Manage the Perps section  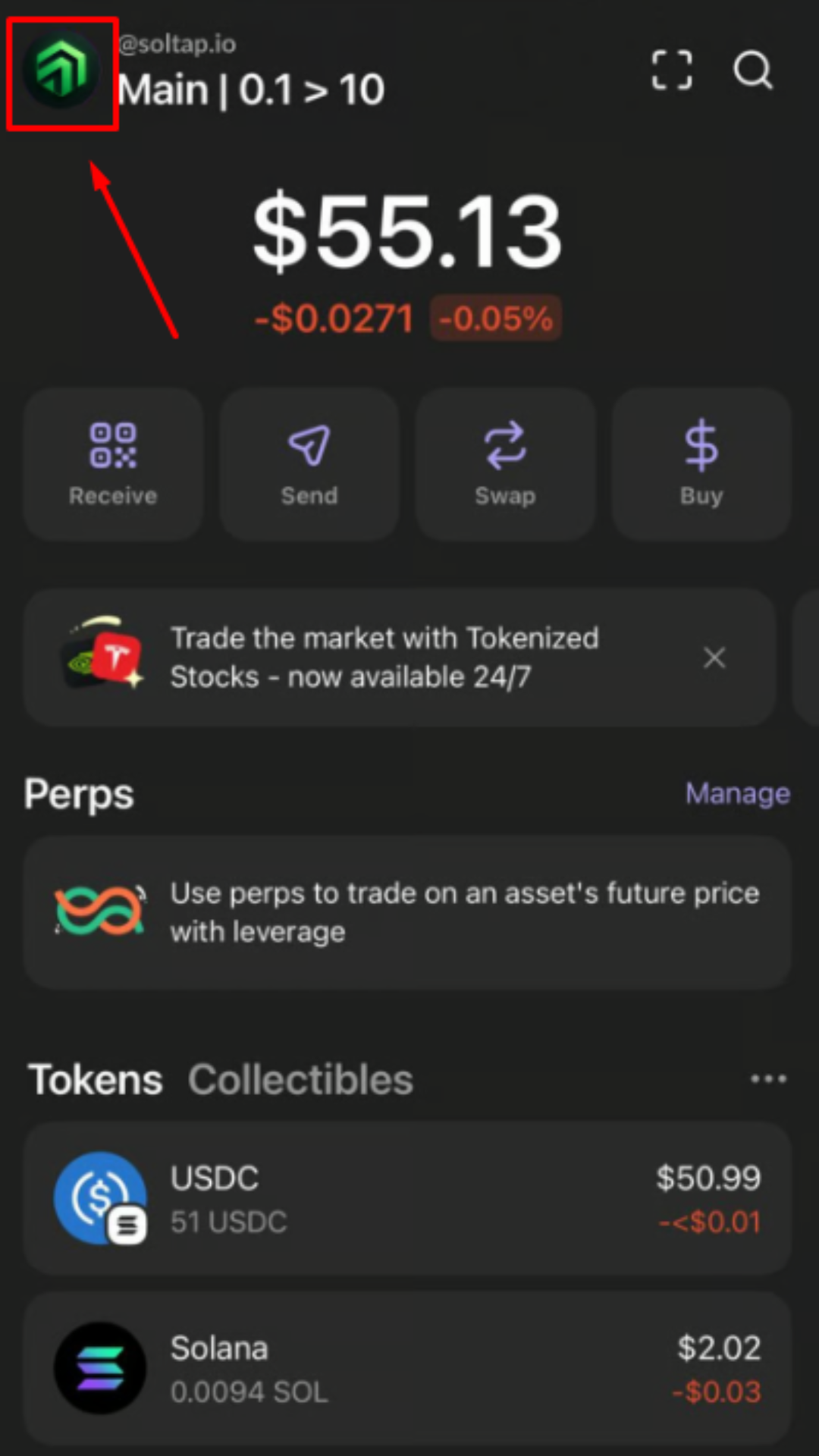(737, 794)
